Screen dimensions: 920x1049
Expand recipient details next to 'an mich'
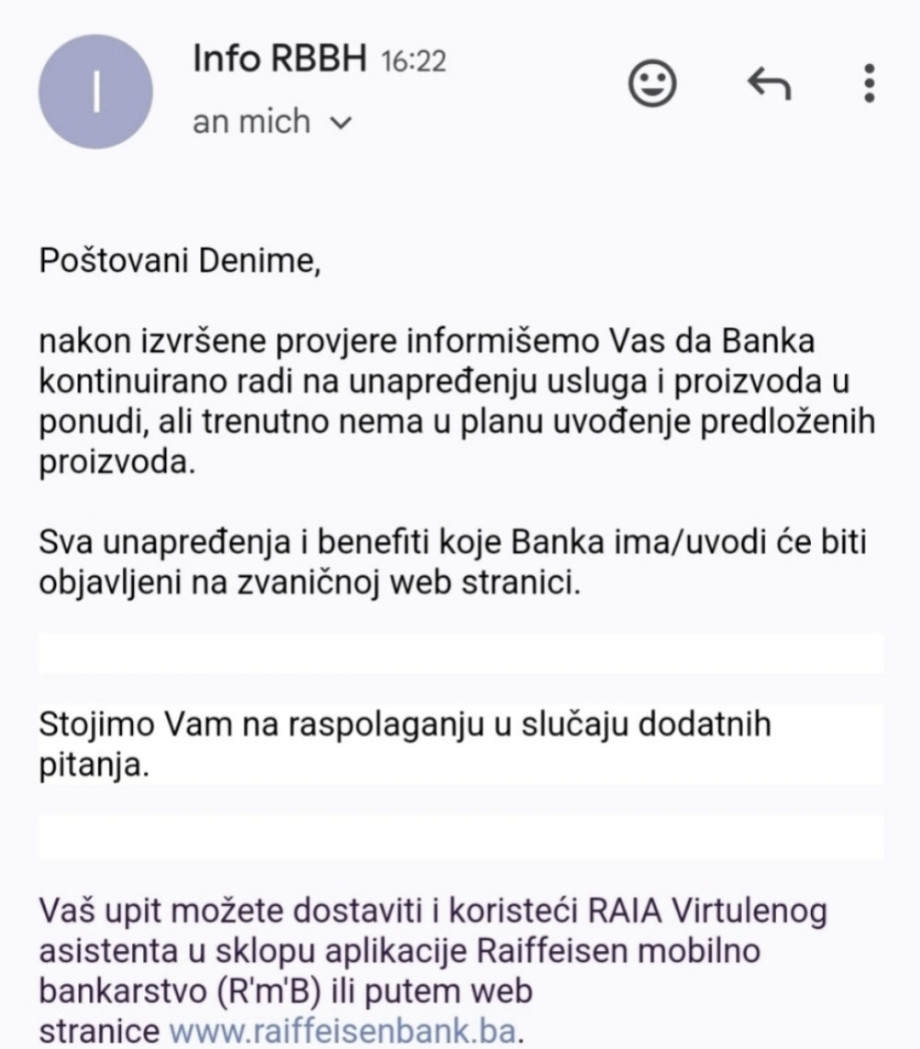[x=341, y=125]
